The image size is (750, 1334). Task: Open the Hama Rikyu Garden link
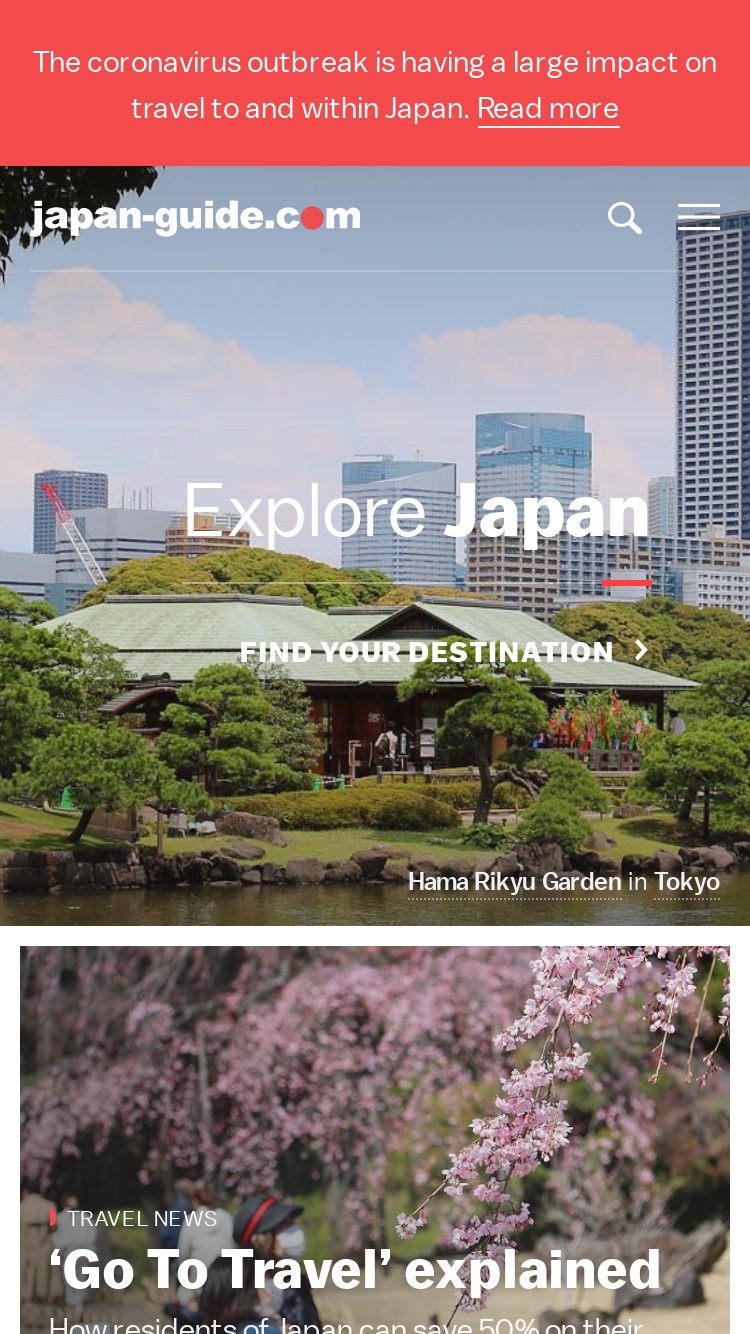(x=515, y=882)
